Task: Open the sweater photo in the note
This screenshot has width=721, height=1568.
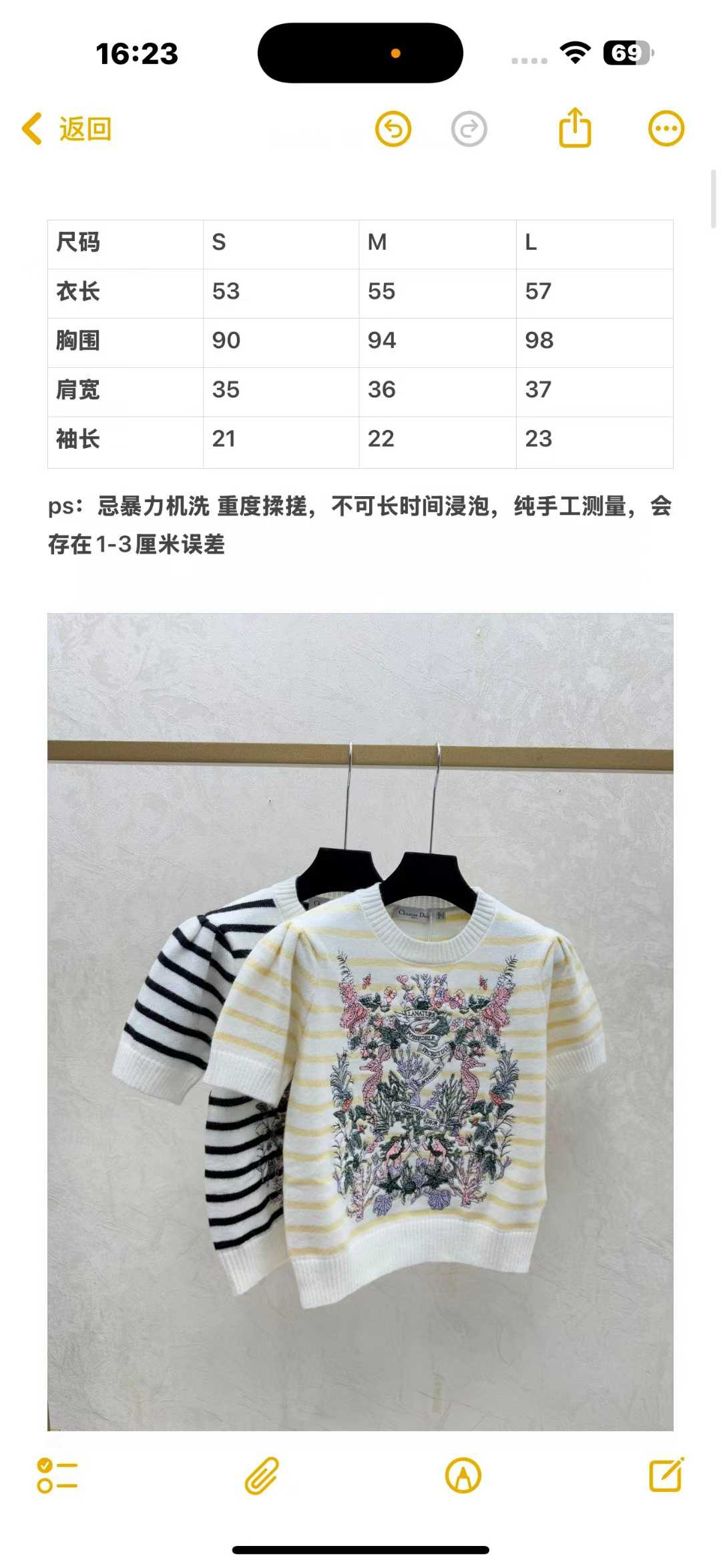Action: pyautogui.click(x=360, y=1022)
